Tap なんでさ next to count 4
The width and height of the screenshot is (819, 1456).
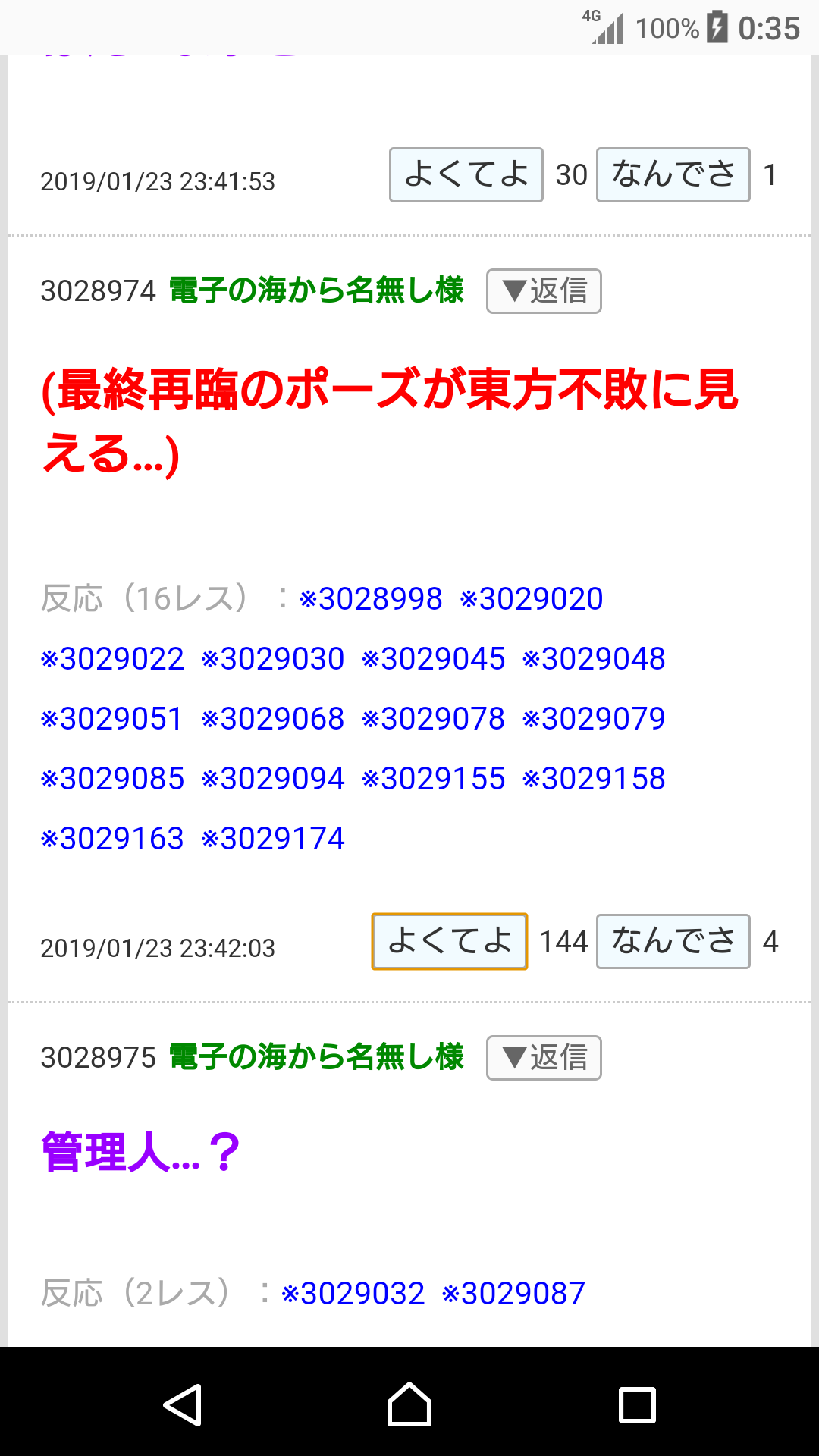[673, 942]
